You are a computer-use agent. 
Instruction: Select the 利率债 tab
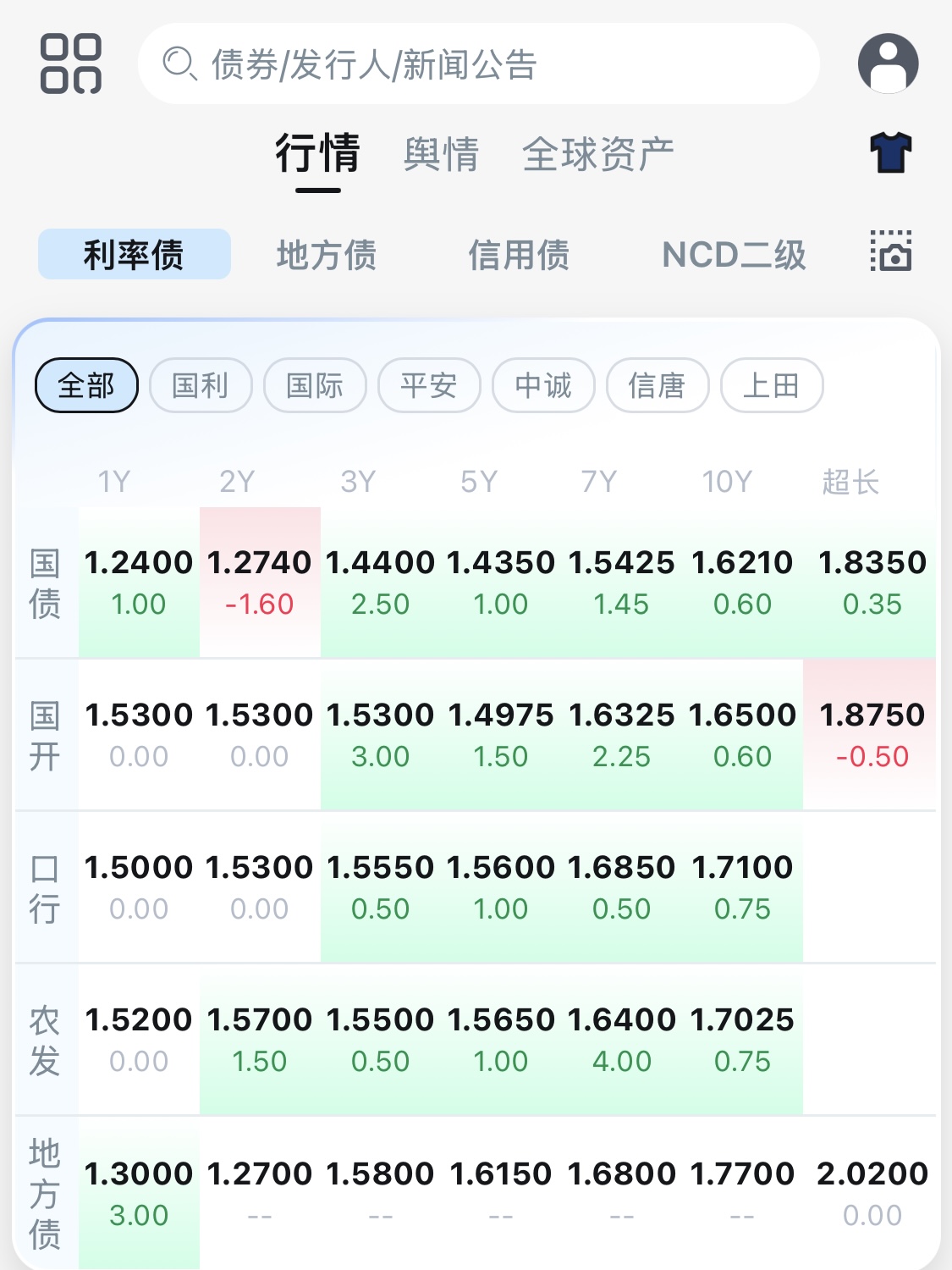click(x=134, y=254)
